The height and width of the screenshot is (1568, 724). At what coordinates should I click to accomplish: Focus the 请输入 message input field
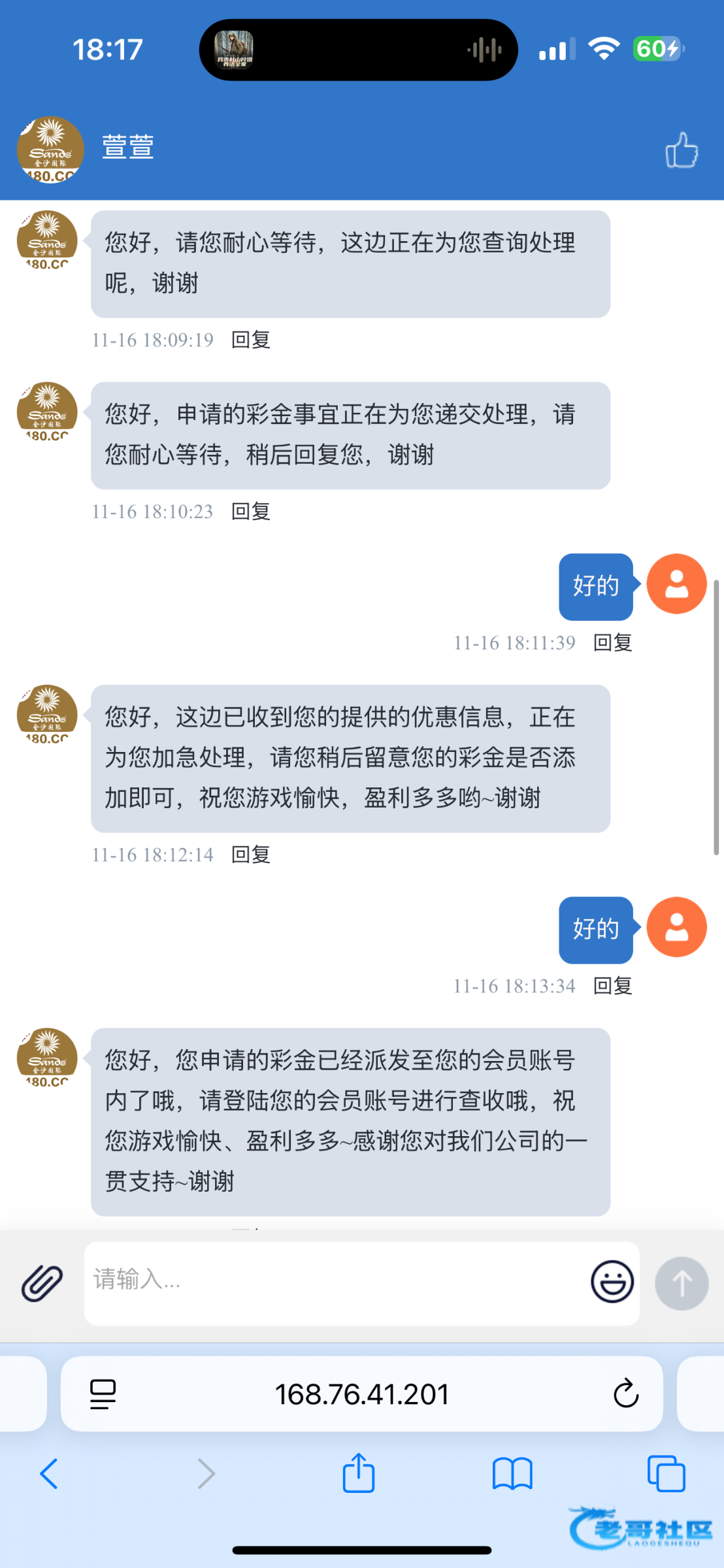(333, 1282)
